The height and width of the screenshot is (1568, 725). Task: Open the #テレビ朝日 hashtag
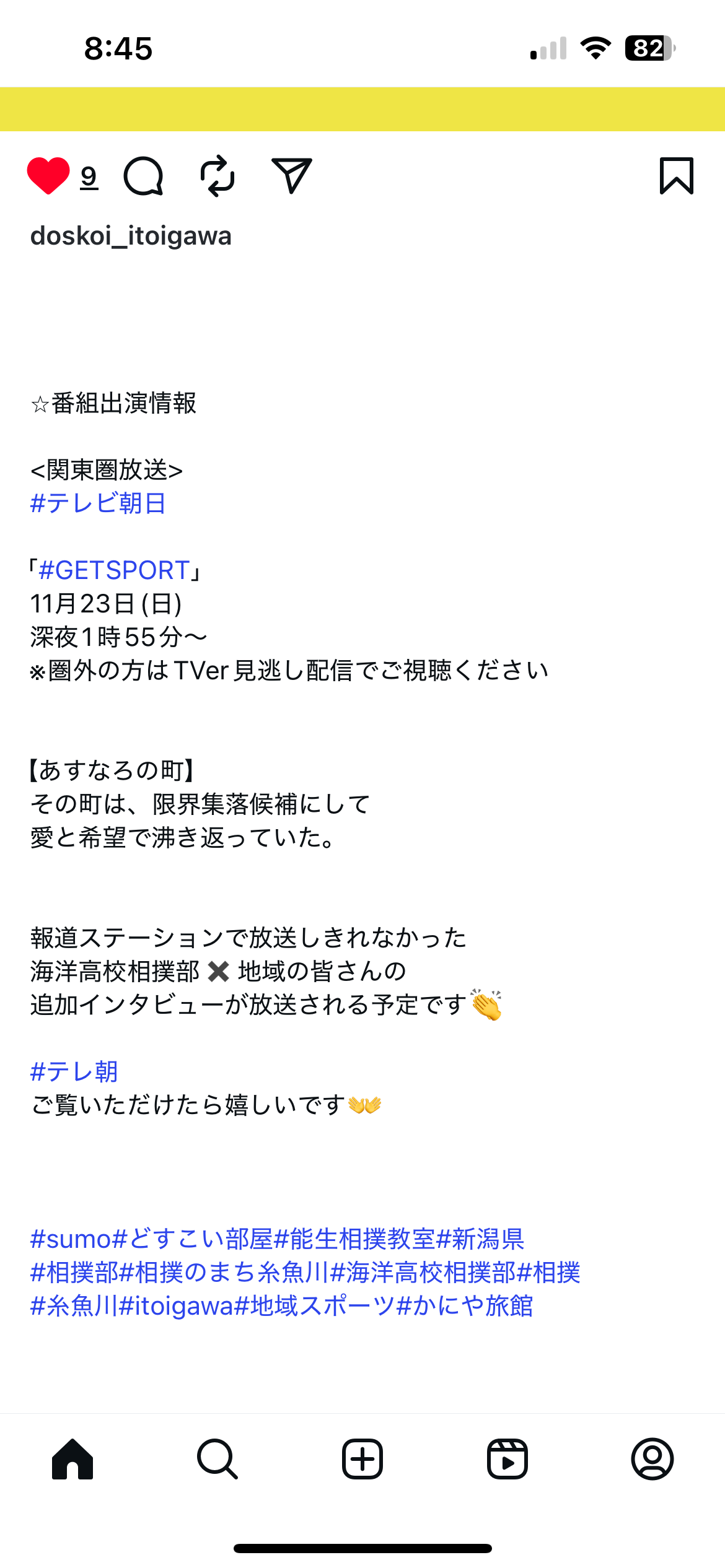(x=98, y=503)
